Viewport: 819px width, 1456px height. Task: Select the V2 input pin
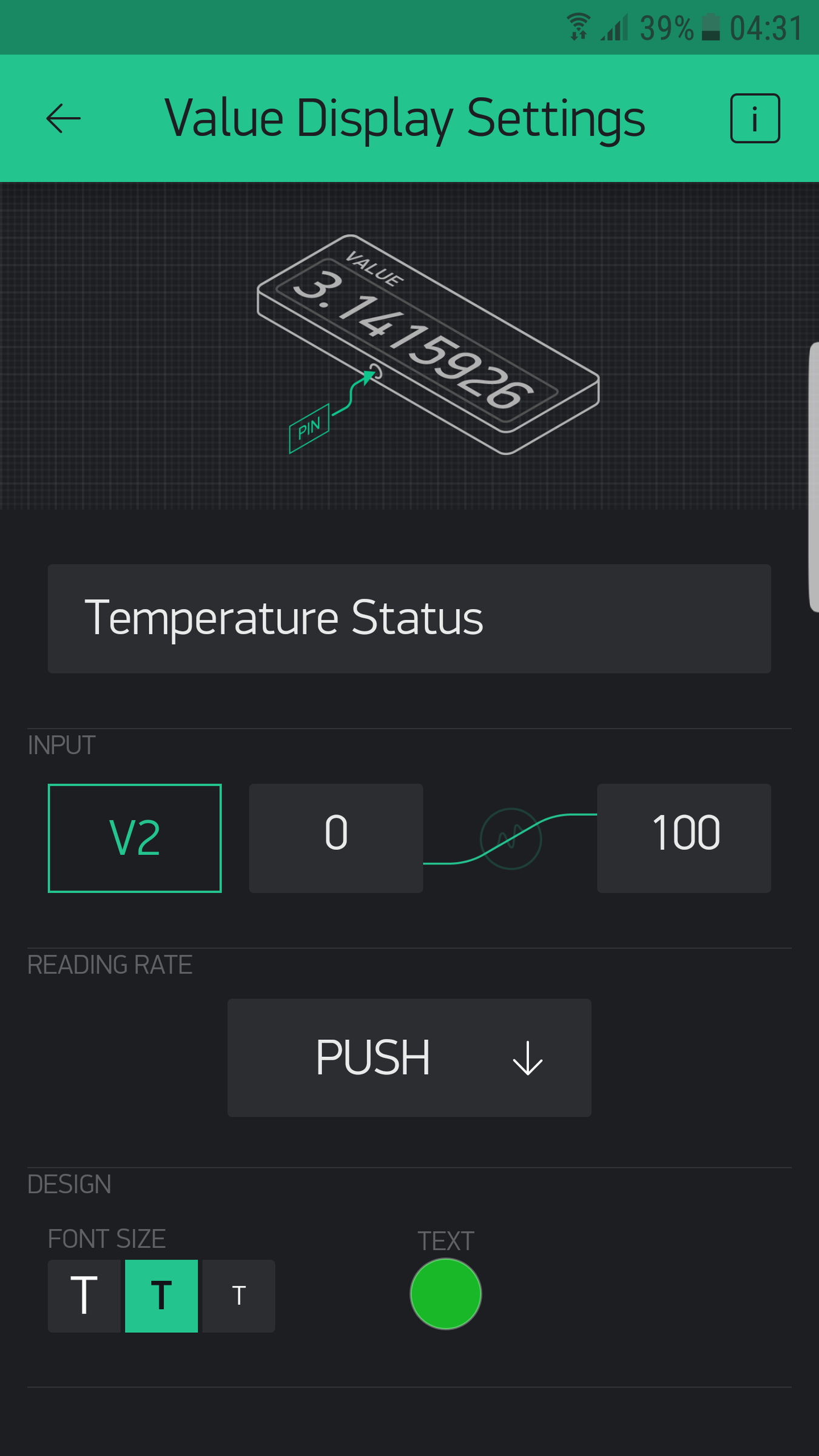(x=135, y=838)
